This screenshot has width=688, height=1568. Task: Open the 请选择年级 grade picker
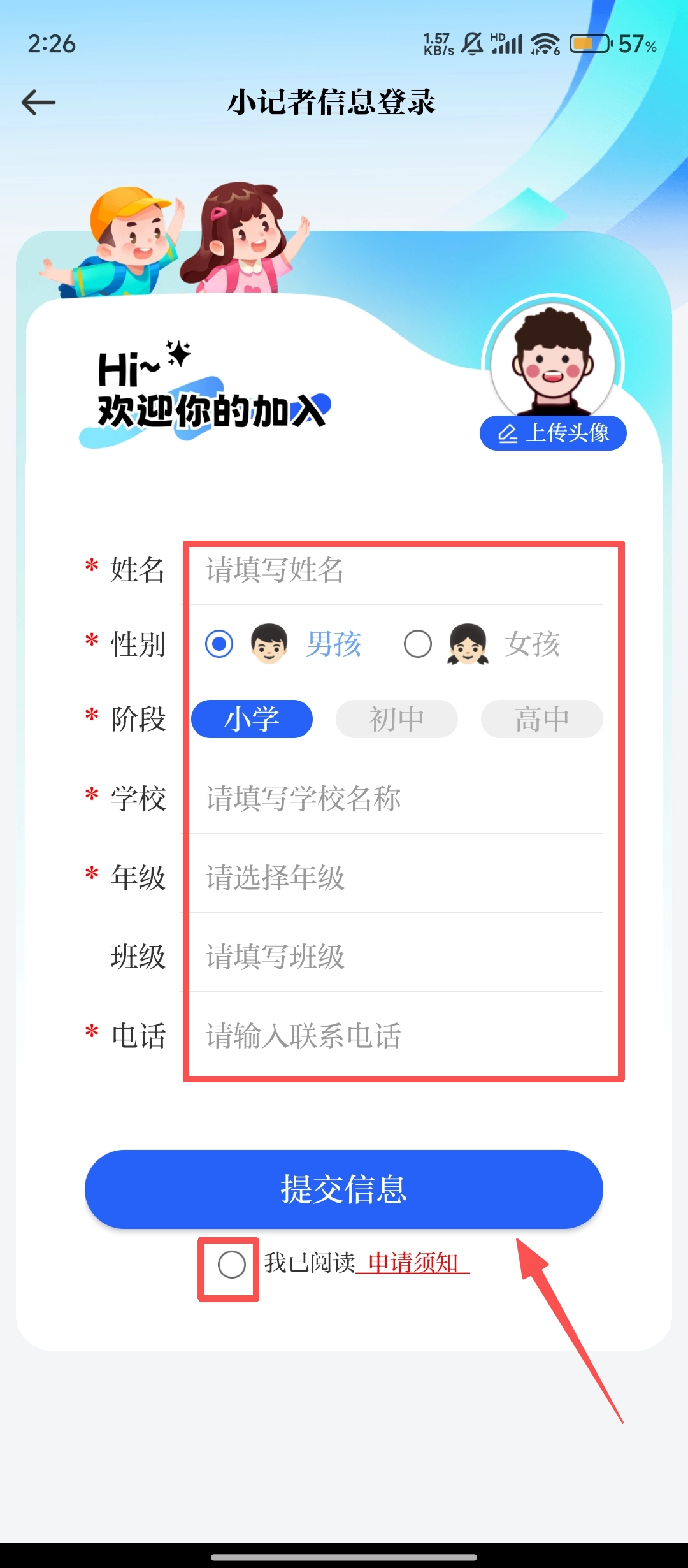click(395, 878)
